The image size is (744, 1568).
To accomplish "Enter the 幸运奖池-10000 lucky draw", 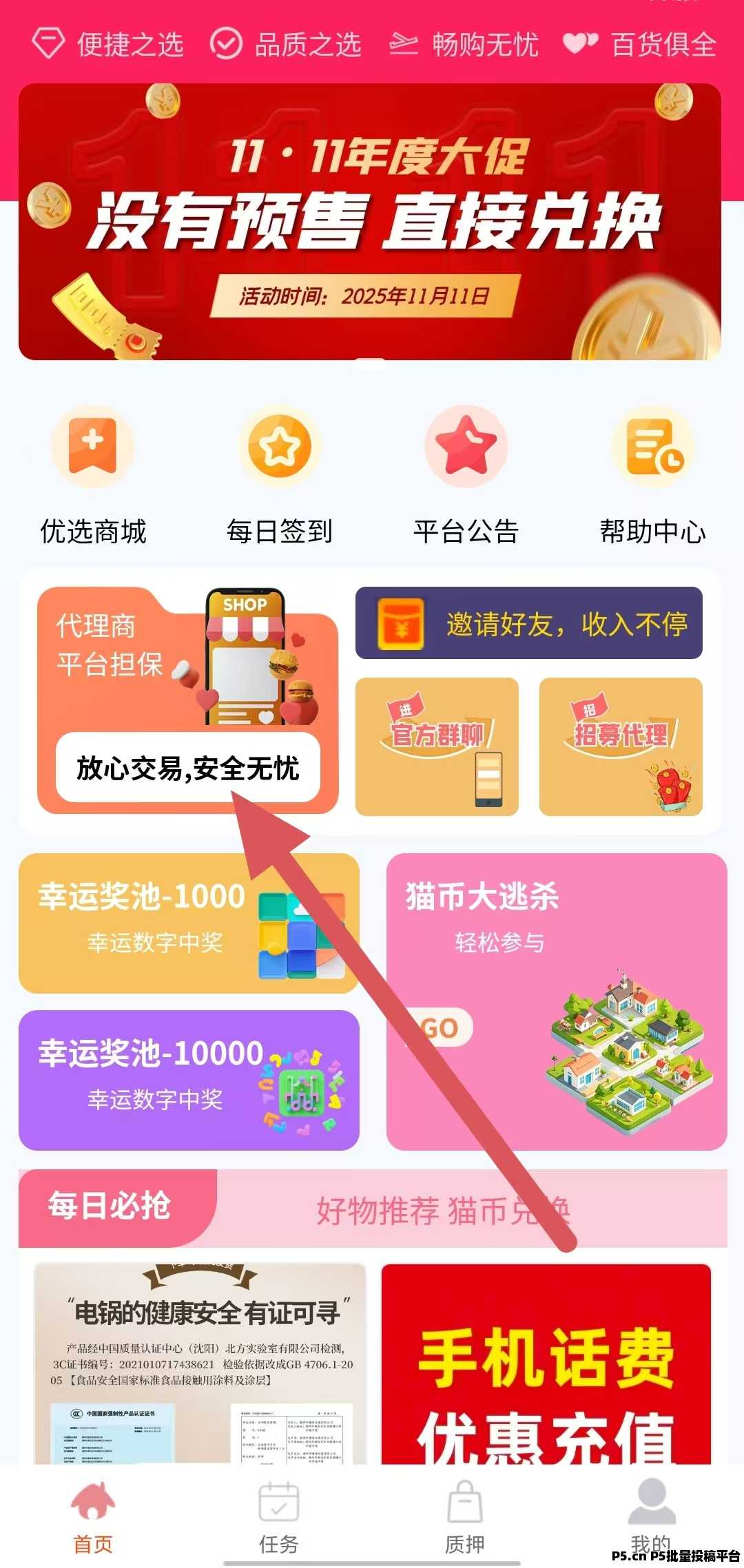I will 188,1079.
